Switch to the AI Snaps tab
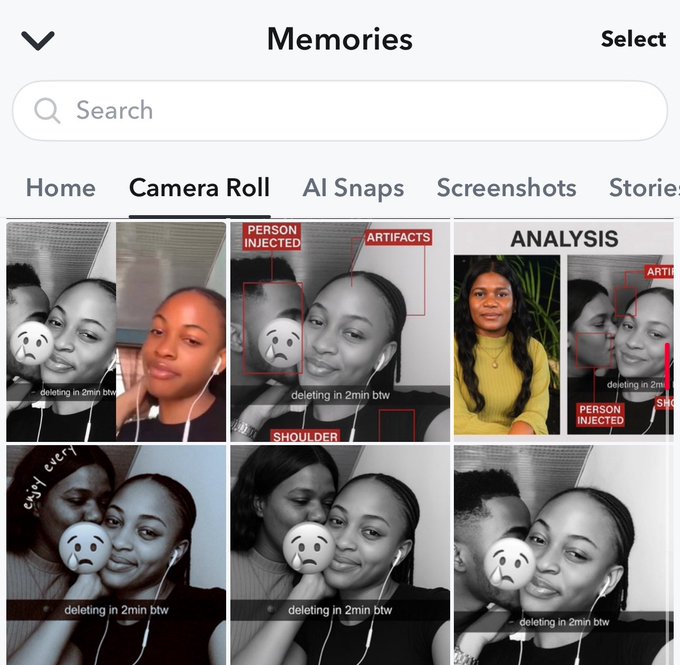The height and width of the screenshot is (665, 680). tap(353, 188)
